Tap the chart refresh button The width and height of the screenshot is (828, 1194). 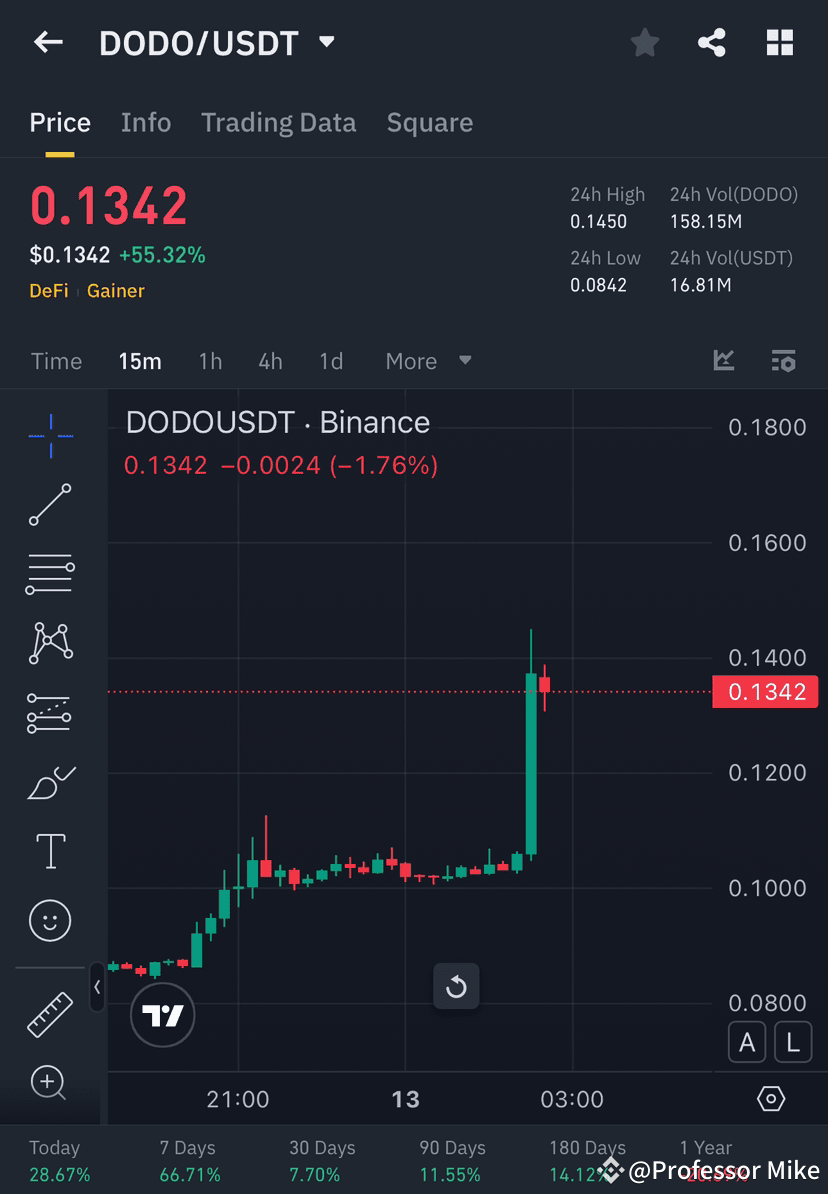tap(456, 987)
